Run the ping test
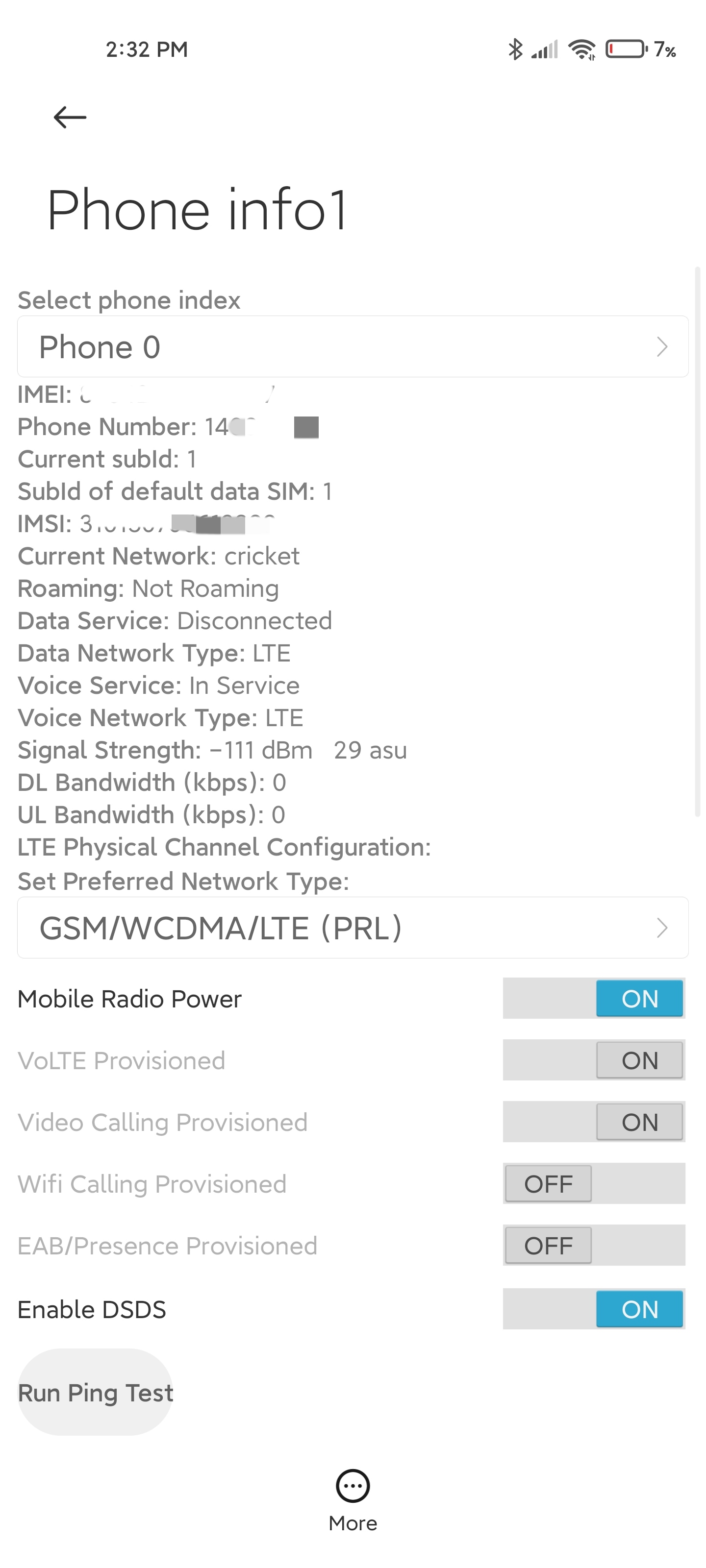 pos(96,1393)
